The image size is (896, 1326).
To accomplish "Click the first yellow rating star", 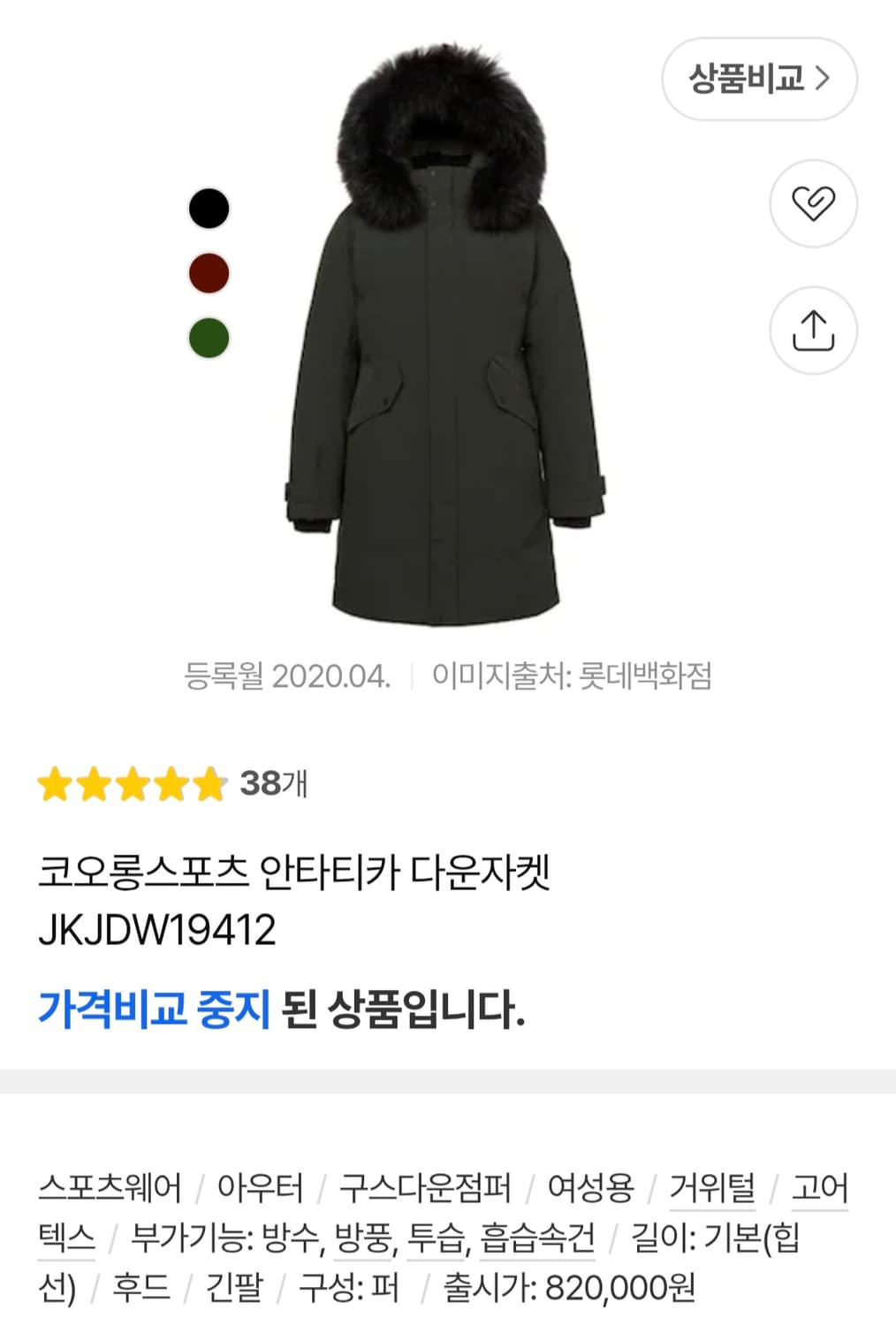I will click(54, 782).
